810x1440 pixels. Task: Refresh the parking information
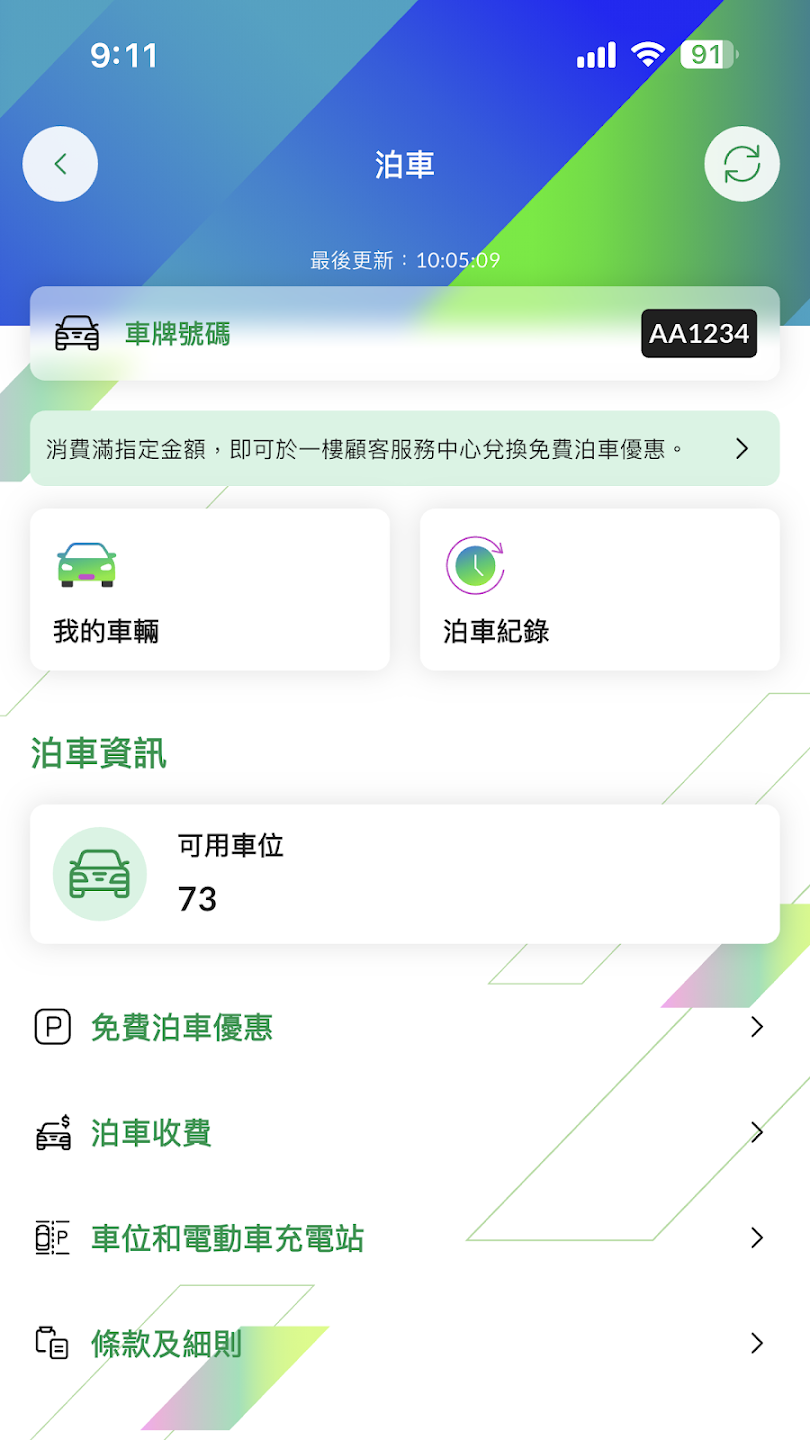click(741, 164)
